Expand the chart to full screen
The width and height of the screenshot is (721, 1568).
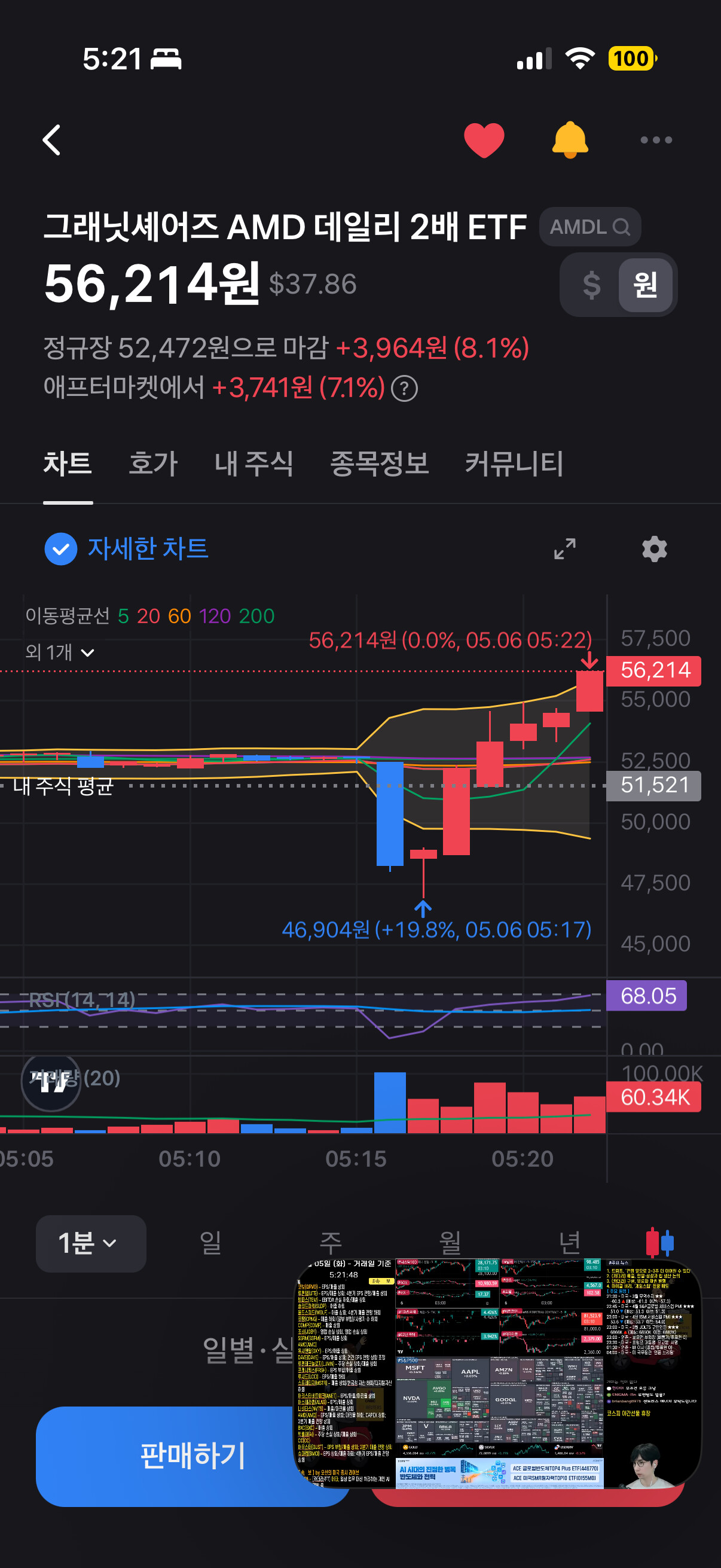564,549
